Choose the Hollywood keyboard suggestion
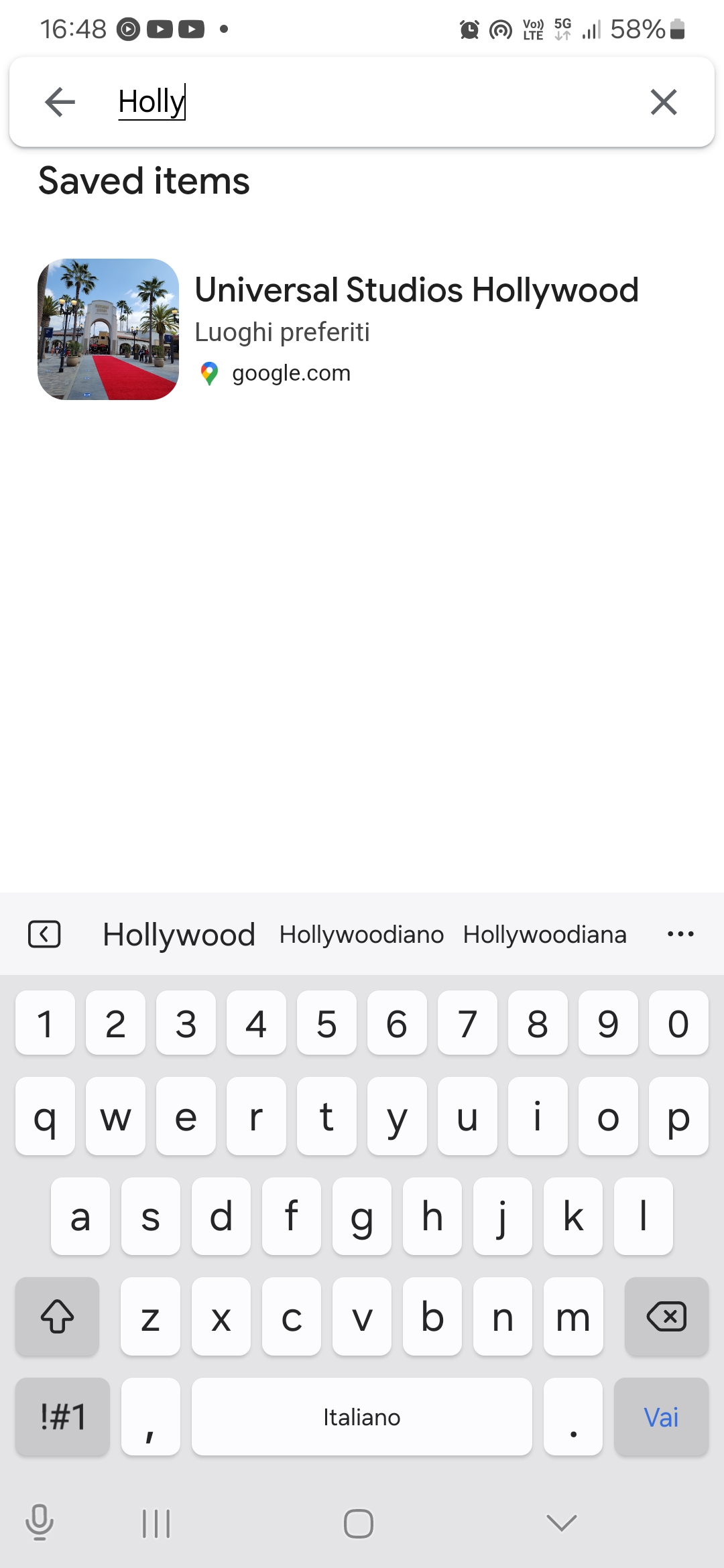 pyautogui.click(x=178, y=934)
